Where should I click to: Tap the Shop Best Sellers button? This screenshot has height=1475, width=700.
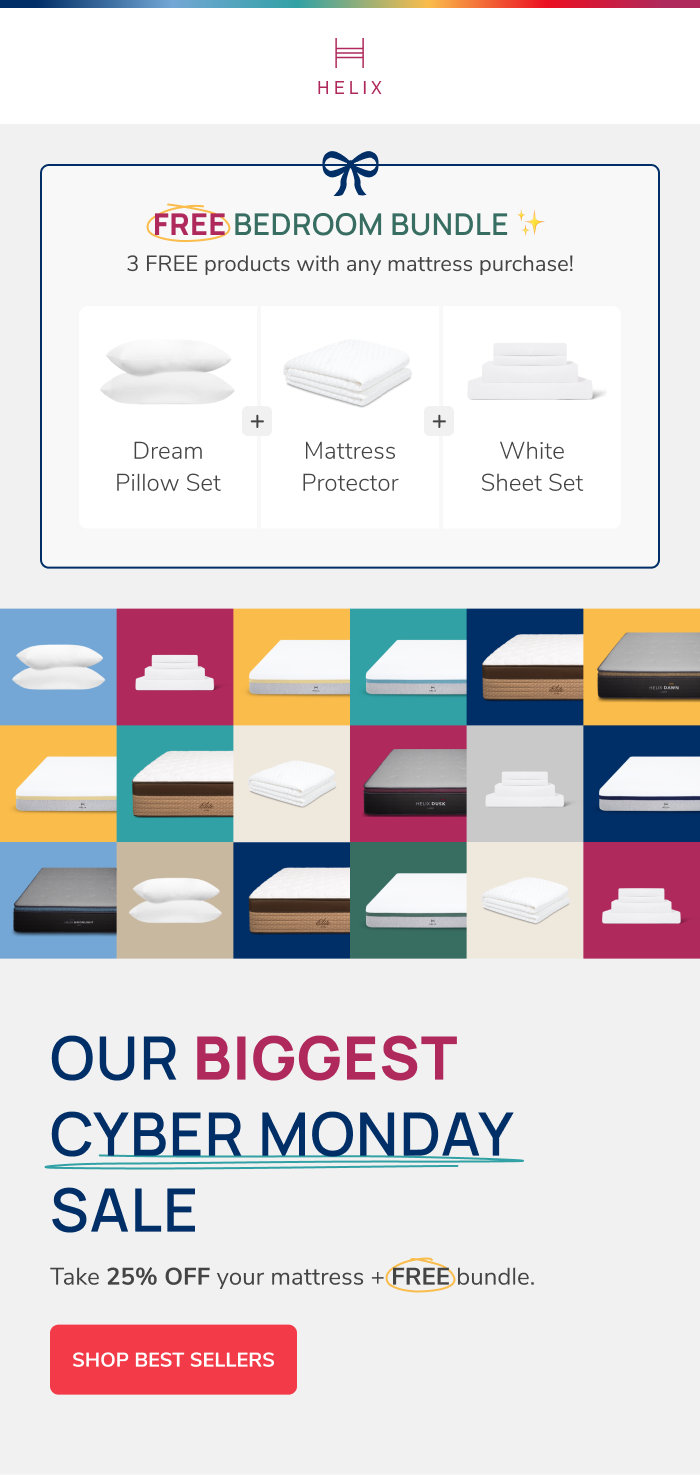(x=173, y=1359)
